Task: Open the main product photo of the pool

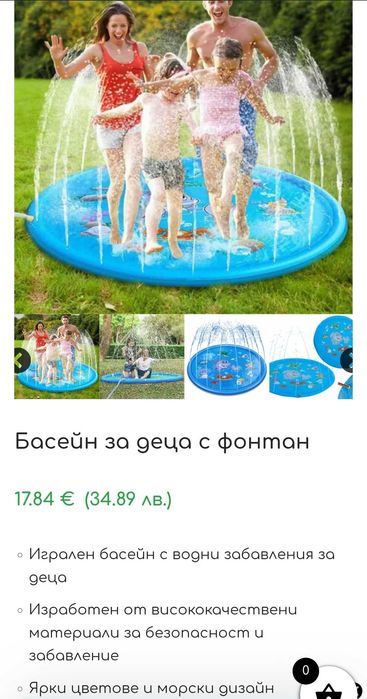Action: click(x=183, y=156)
